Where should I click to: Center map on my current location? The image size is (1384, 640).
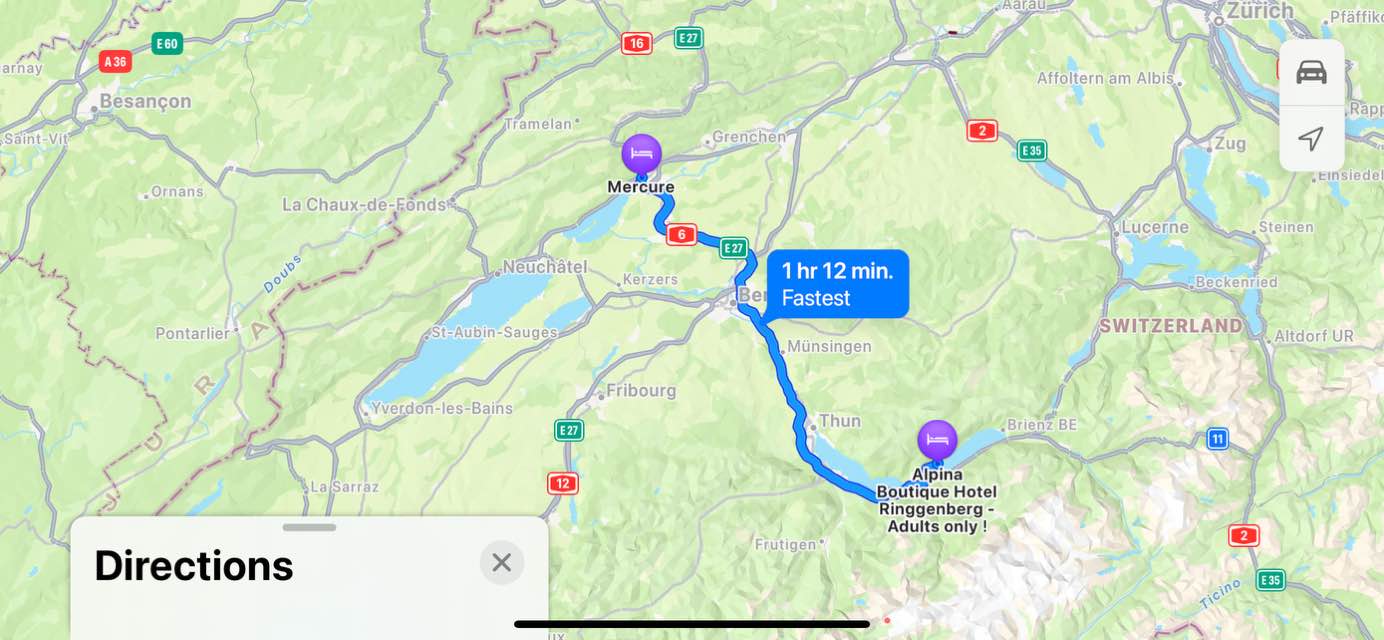click(1311, 138)
